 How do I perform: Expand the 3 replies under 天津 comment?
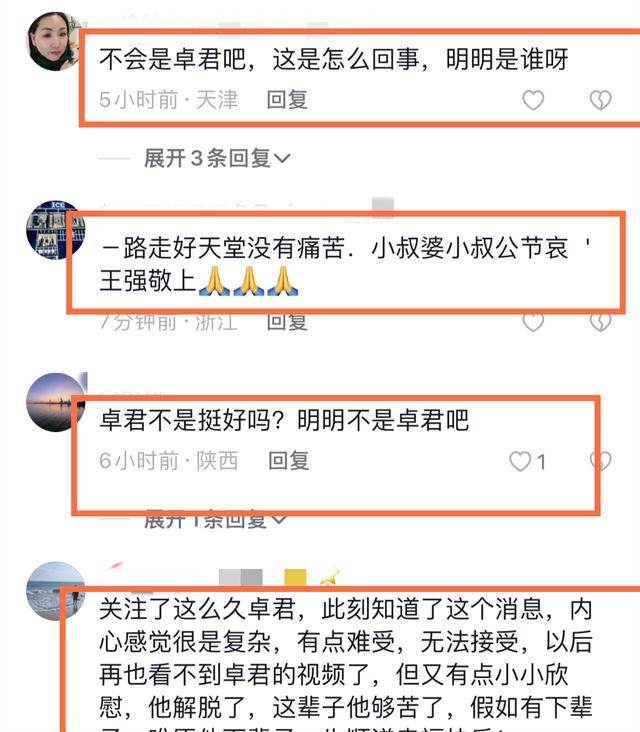click(x=217, y=158)
